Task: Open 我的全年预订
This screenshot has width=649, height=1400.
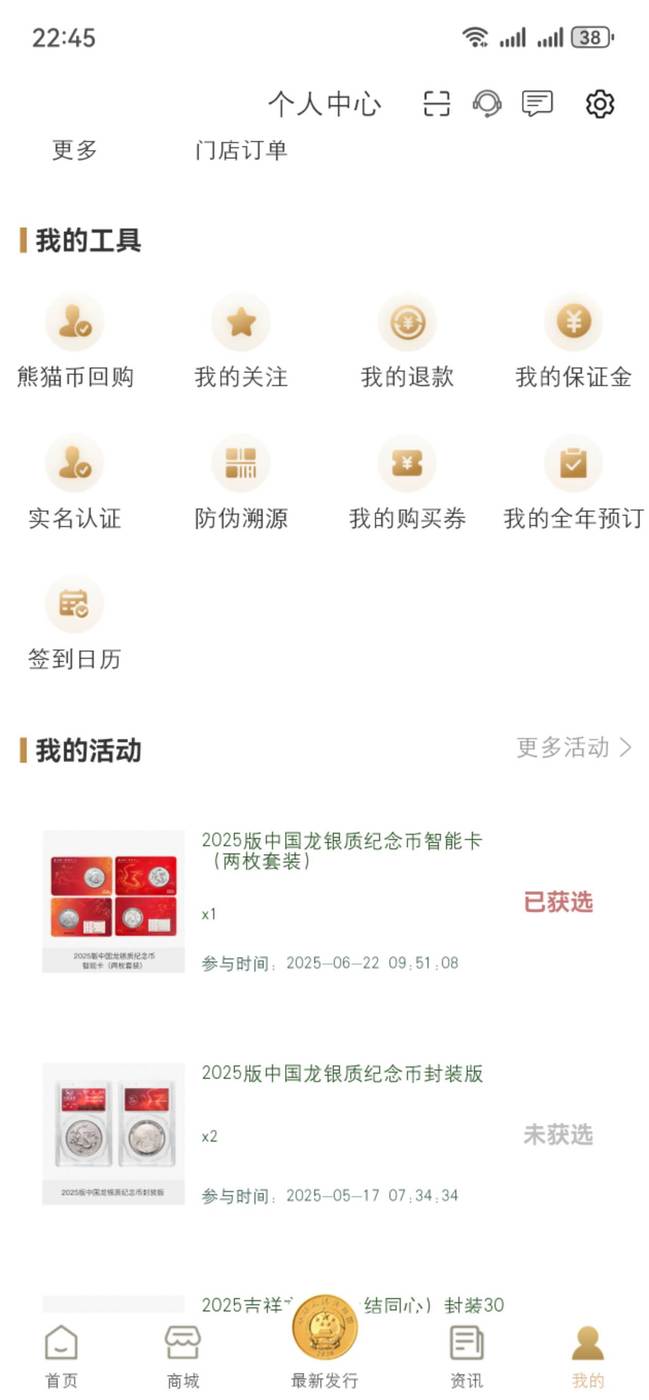Action: 574,483
